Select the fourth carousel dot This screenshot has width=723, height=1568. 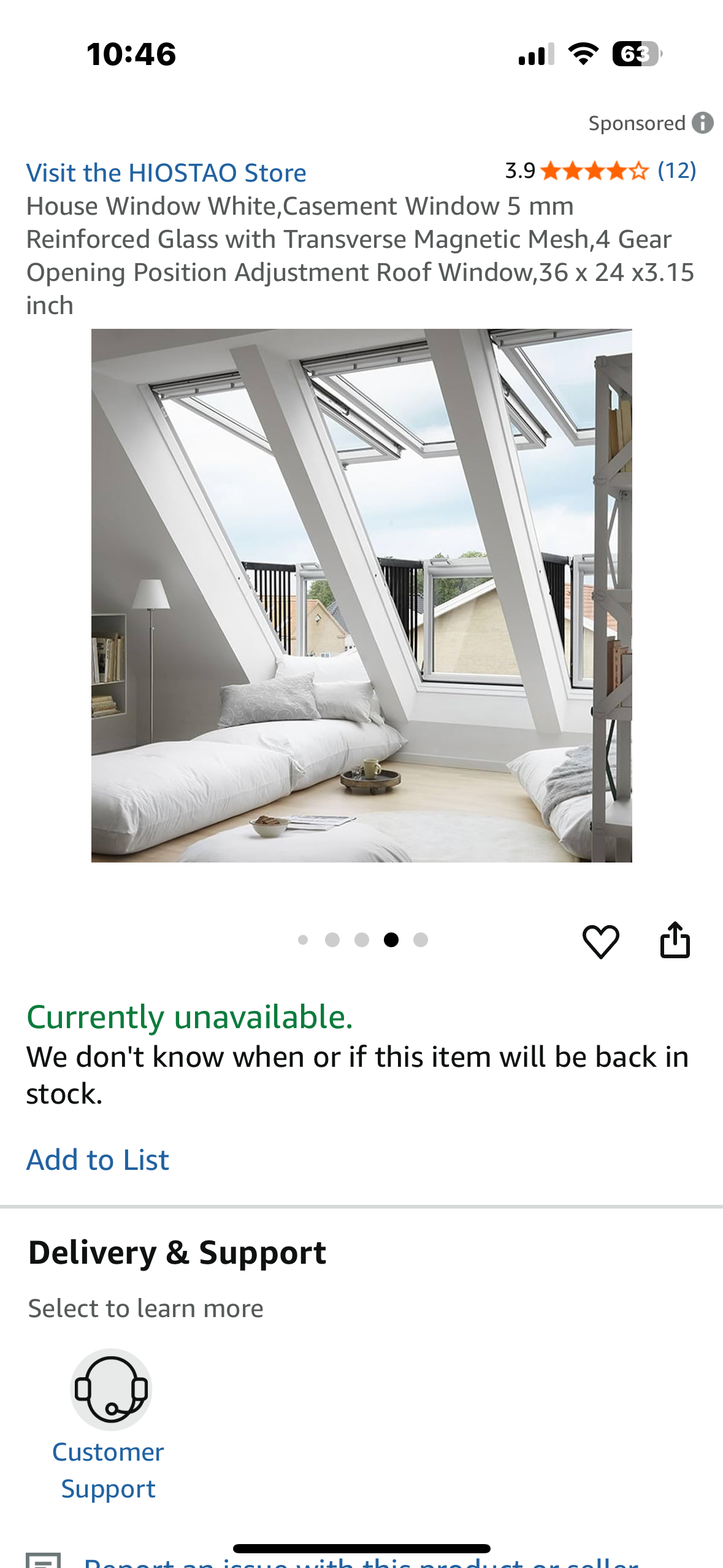(391, 939)
